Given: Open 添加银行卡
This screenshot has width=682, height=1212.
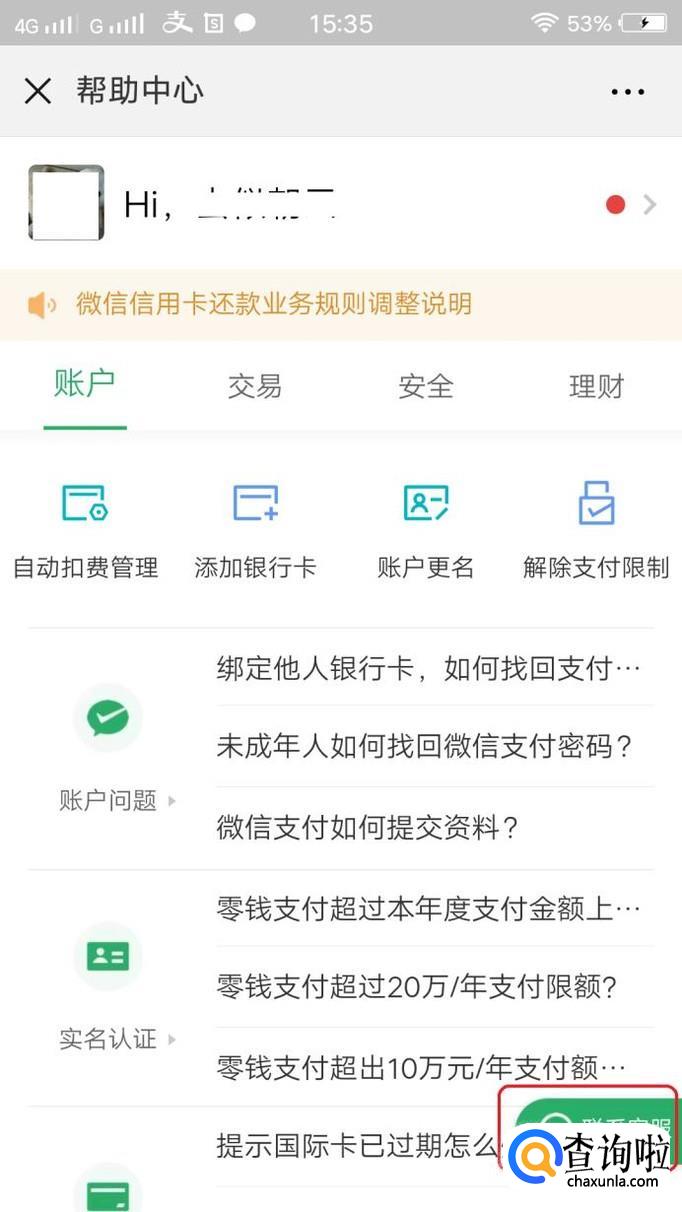Looking at the screenshot, I should pyautogui.click(x=255, y=530).
